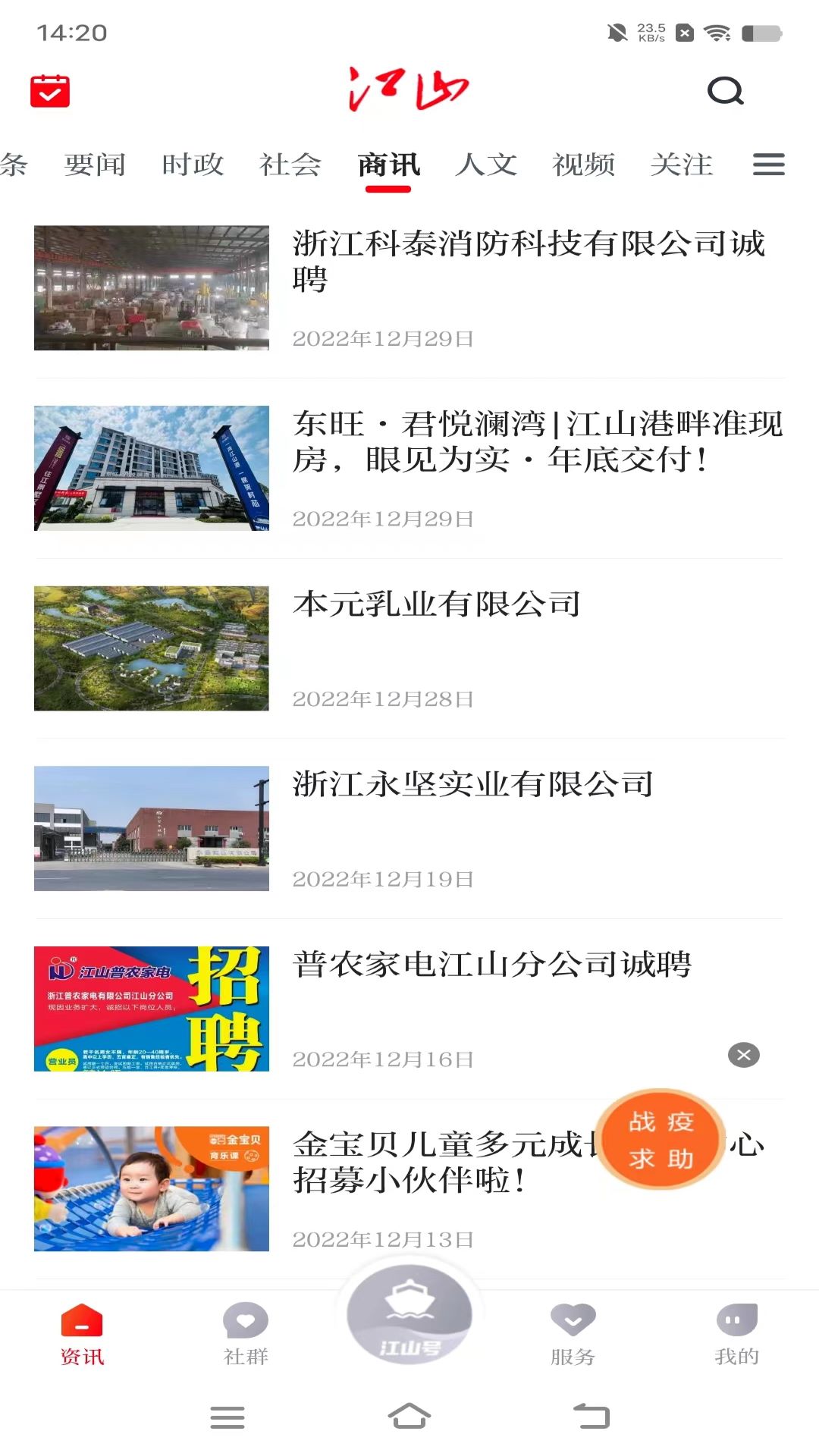The height and width of the screenshot is (1456, 819).
Task: View the 普农家电江山分公司诚聘 article
Action: click(491, 965)
